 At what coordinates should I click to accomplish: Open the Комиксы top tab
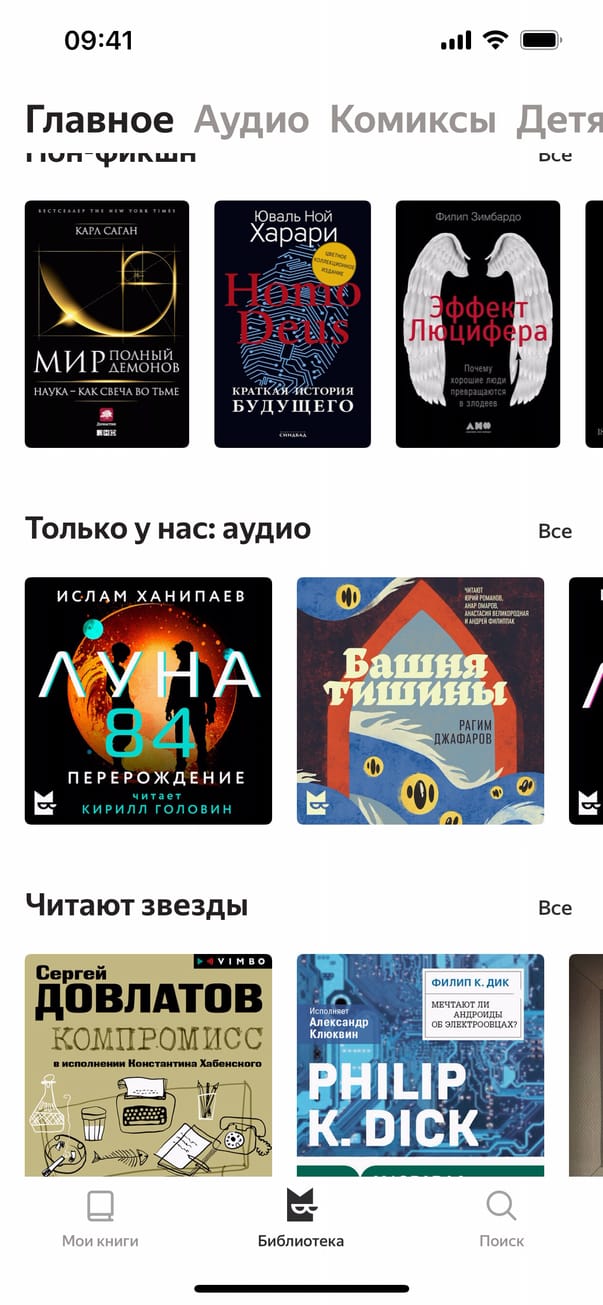(x=412, y=120)
